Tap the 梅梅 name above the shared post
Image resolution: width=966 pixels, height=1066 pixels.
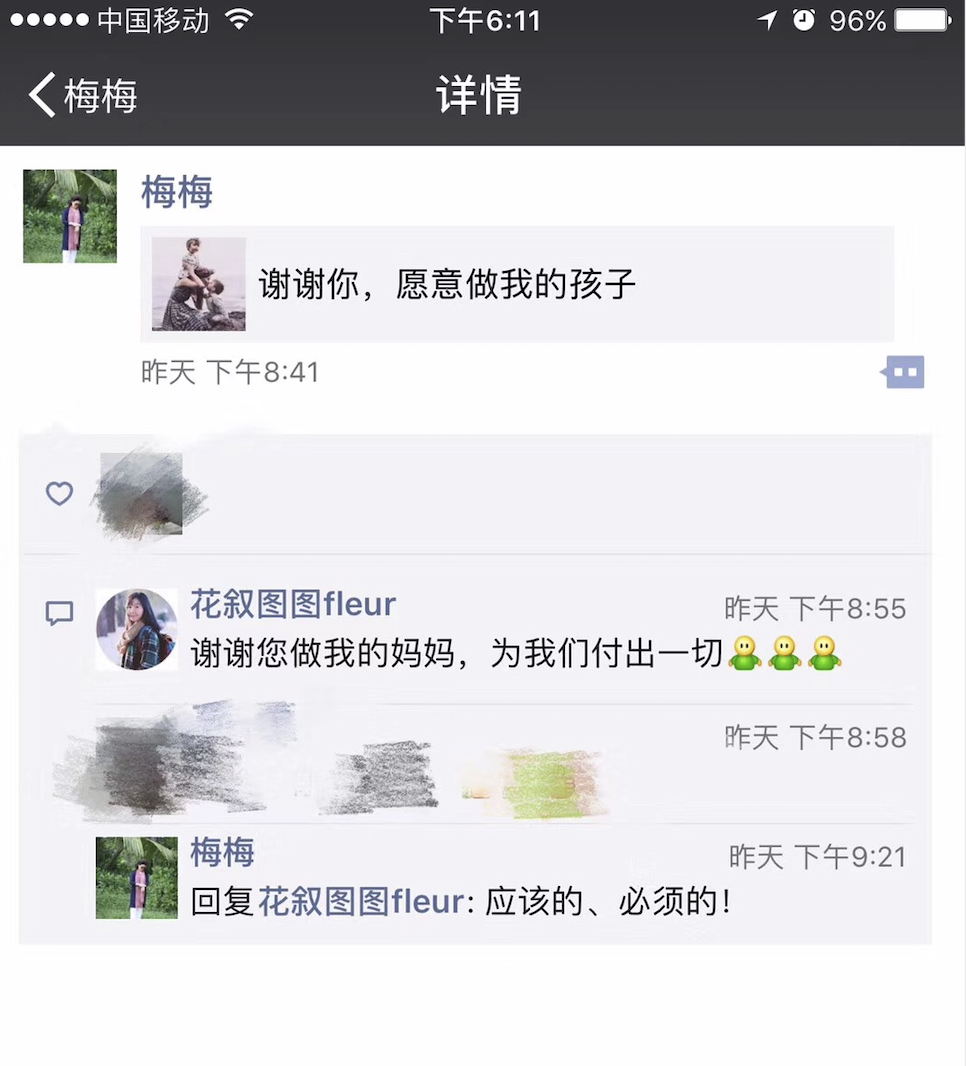[177, 192]
